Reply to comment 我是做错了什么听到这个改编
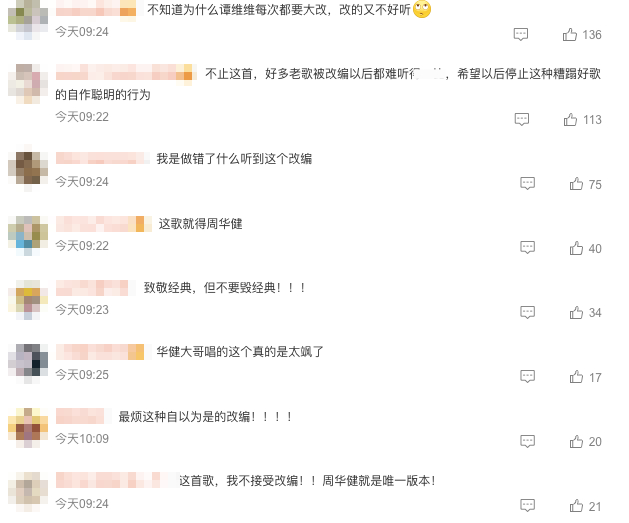 528,184
